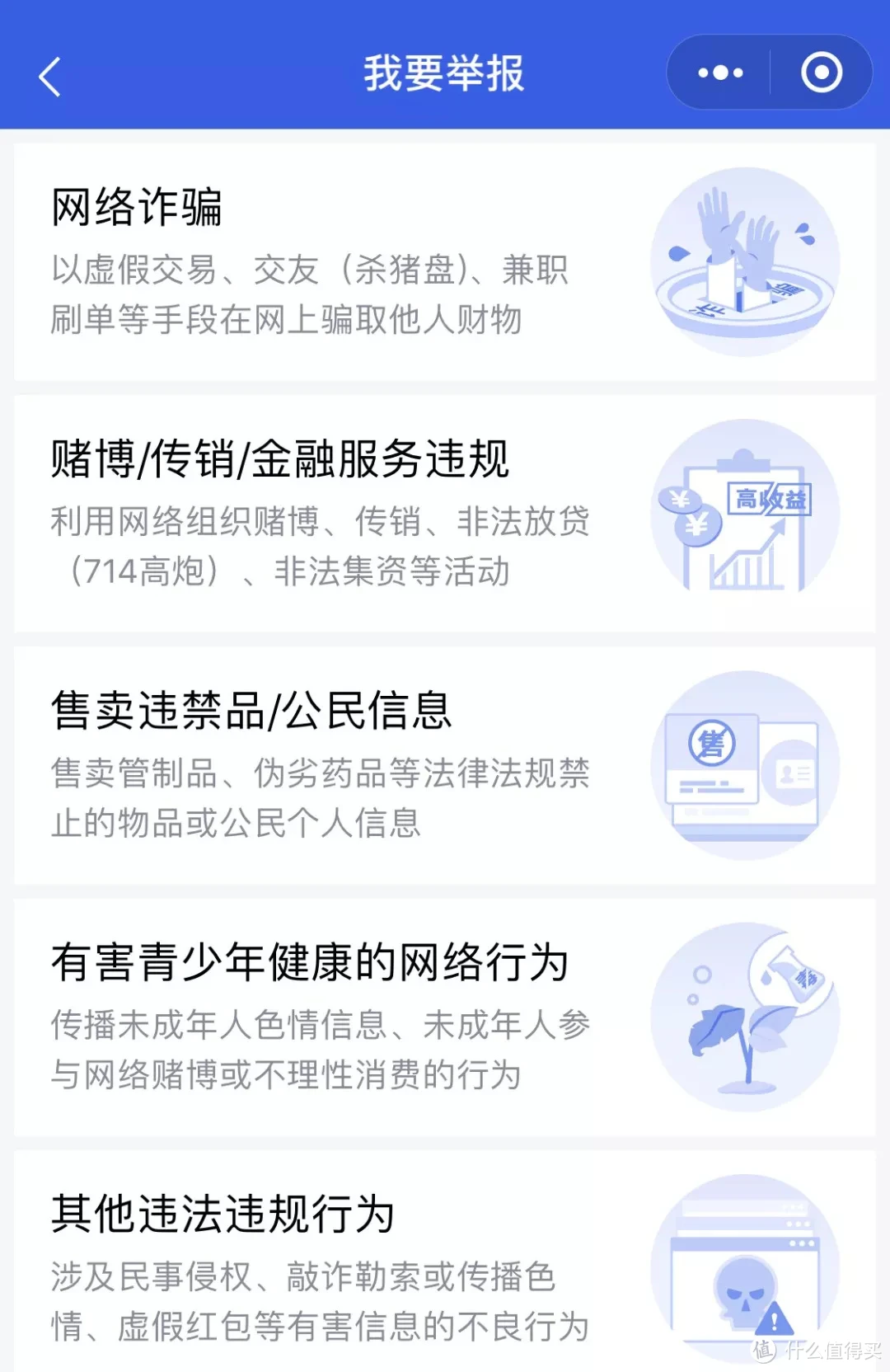Select the 网络诈骗 category illustration icon
The width and height of the screenshot is (890, 1372).
click(x=746, y=260)
